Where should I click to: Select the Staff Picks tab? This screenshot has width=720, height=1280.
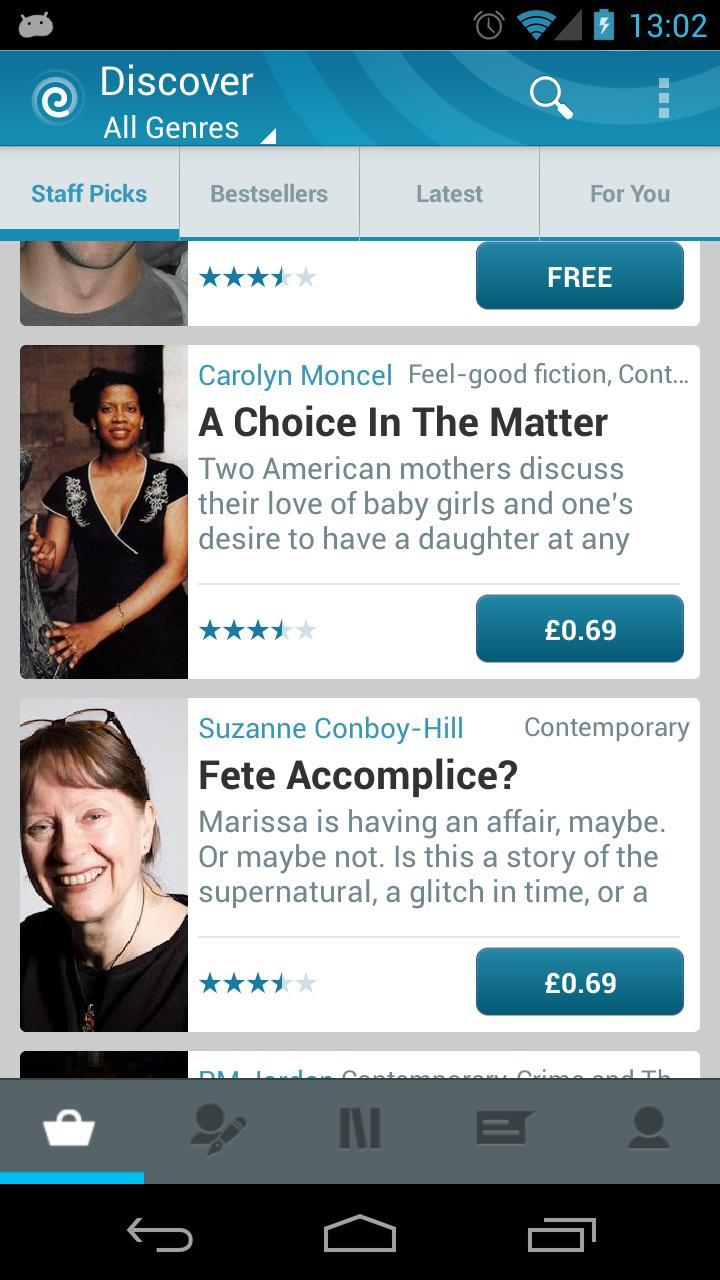click(89, 194)
